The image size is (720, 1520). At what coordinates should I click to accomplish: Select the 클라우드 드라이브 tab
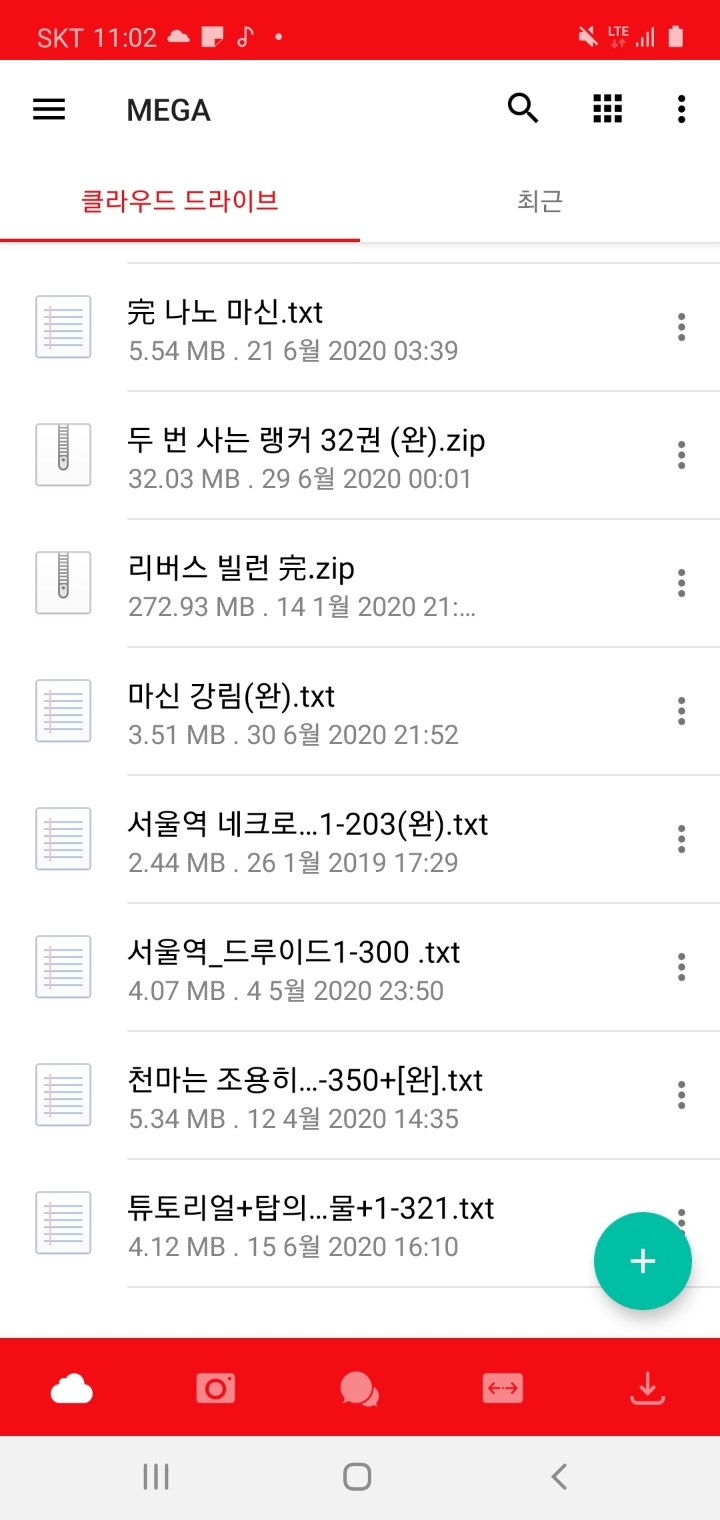click(180, 201)
